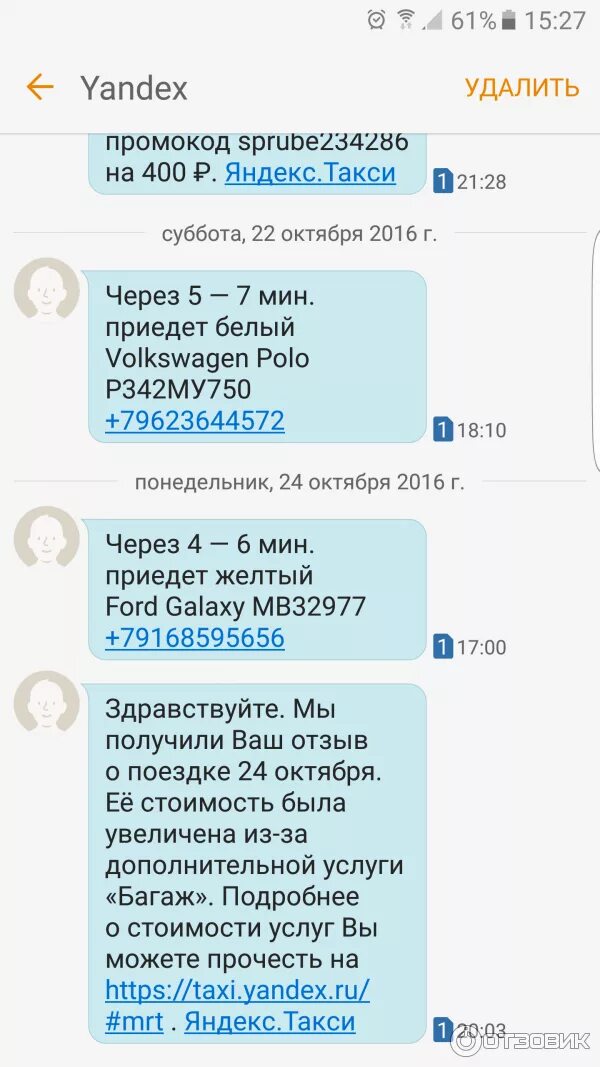Tap the contact avatar beside the Volkswagen Polo message
The height and width of the screenshot is (1067, 600).
tap(46, 289)
